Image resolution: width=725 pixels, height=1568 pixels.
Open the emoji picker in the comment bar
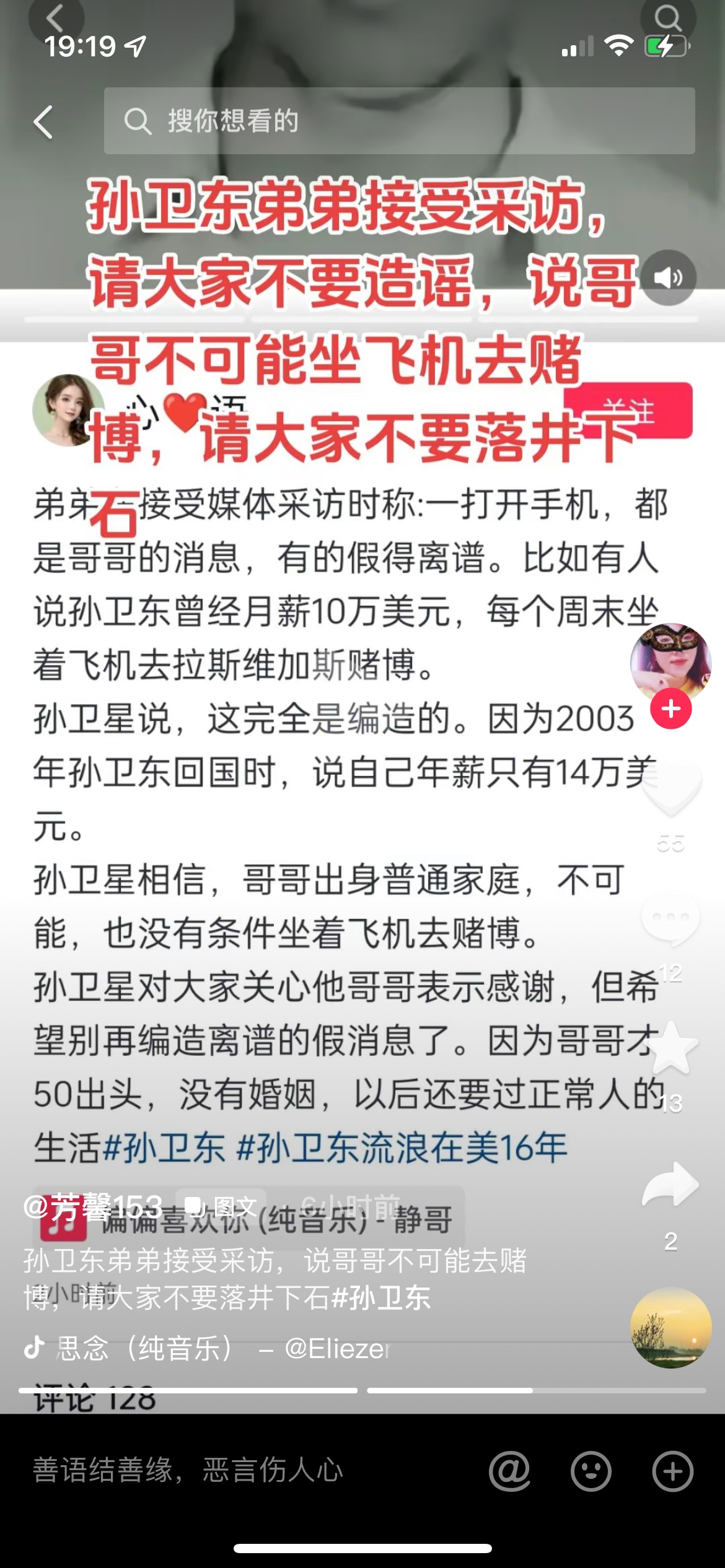(x=591, y=1470)
